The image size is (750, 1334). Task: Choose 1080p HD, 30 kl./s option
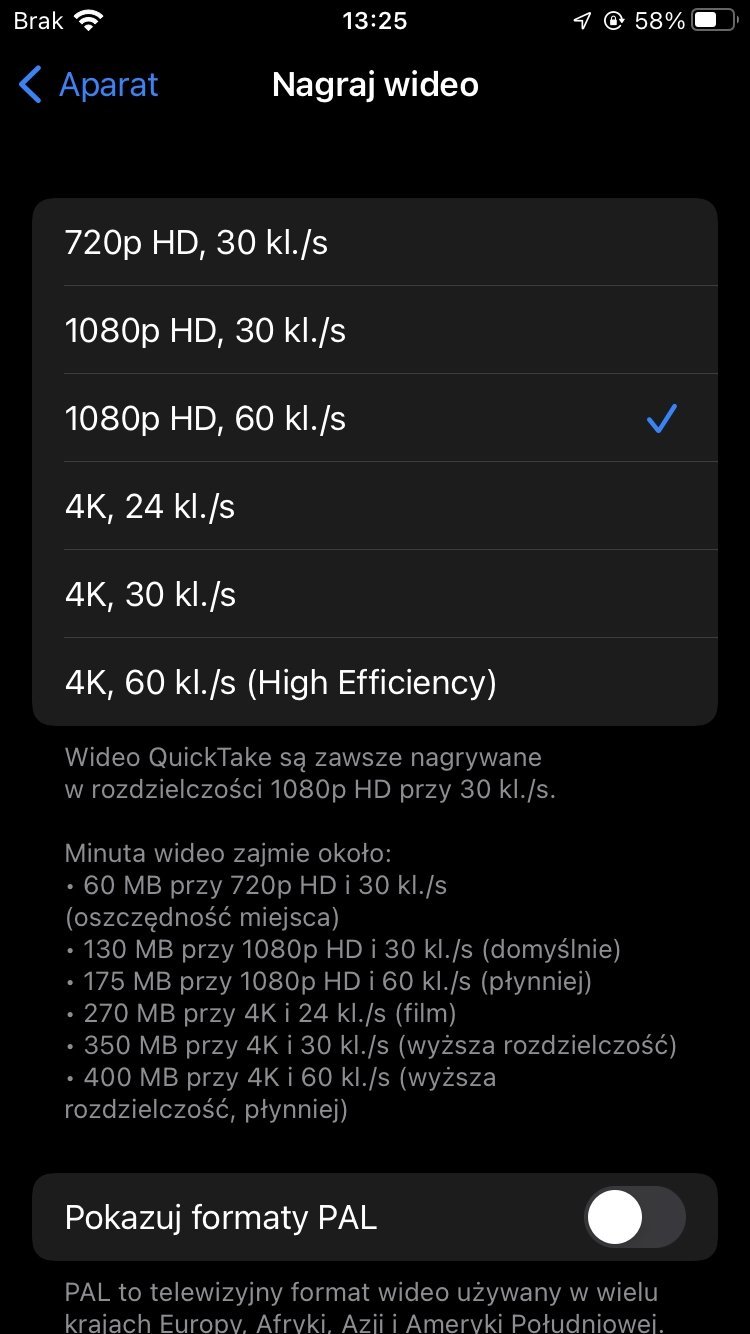pyautogui.click(x=375, y=330)
